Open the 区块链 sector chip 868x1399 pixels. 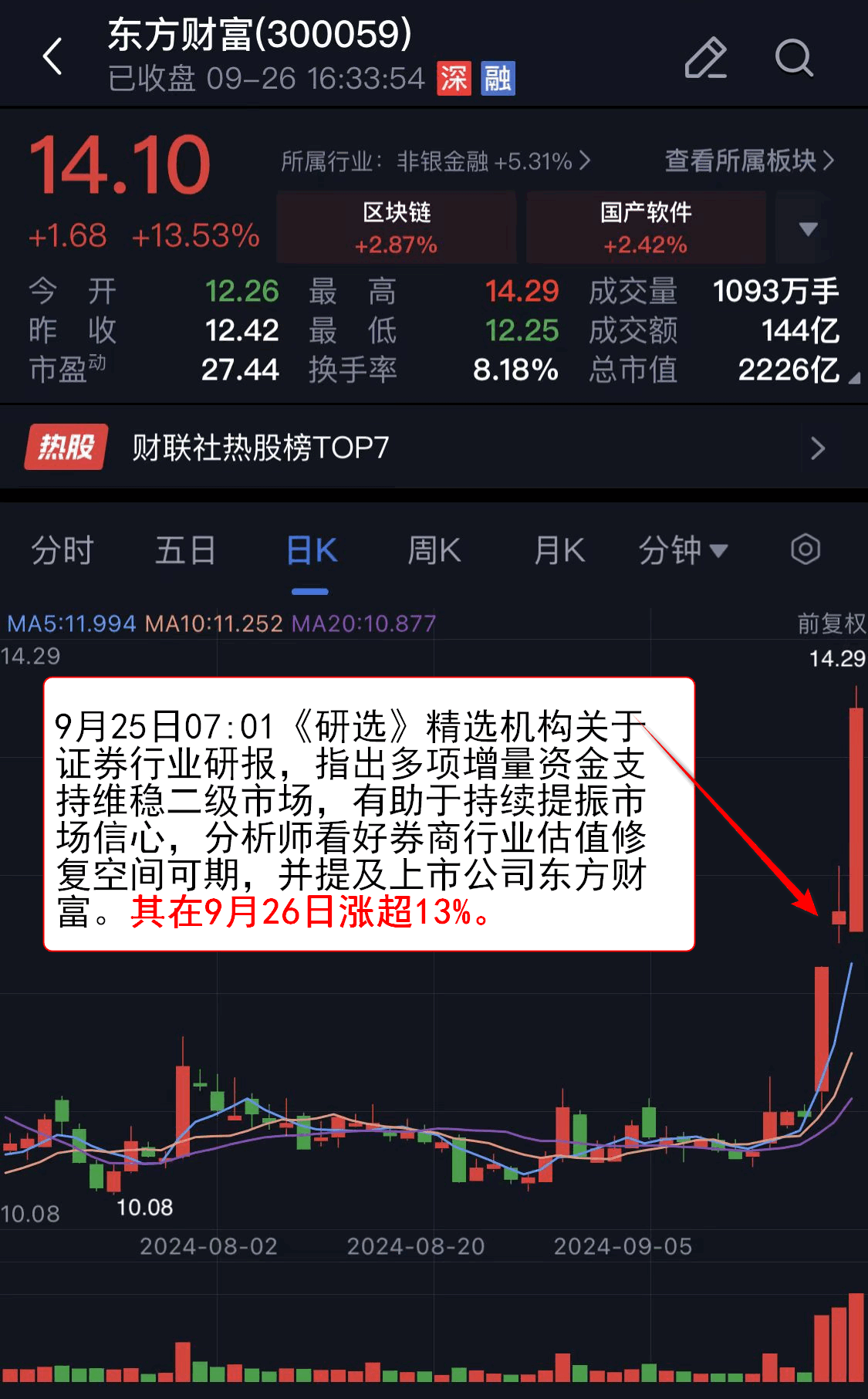pos(397,228)
